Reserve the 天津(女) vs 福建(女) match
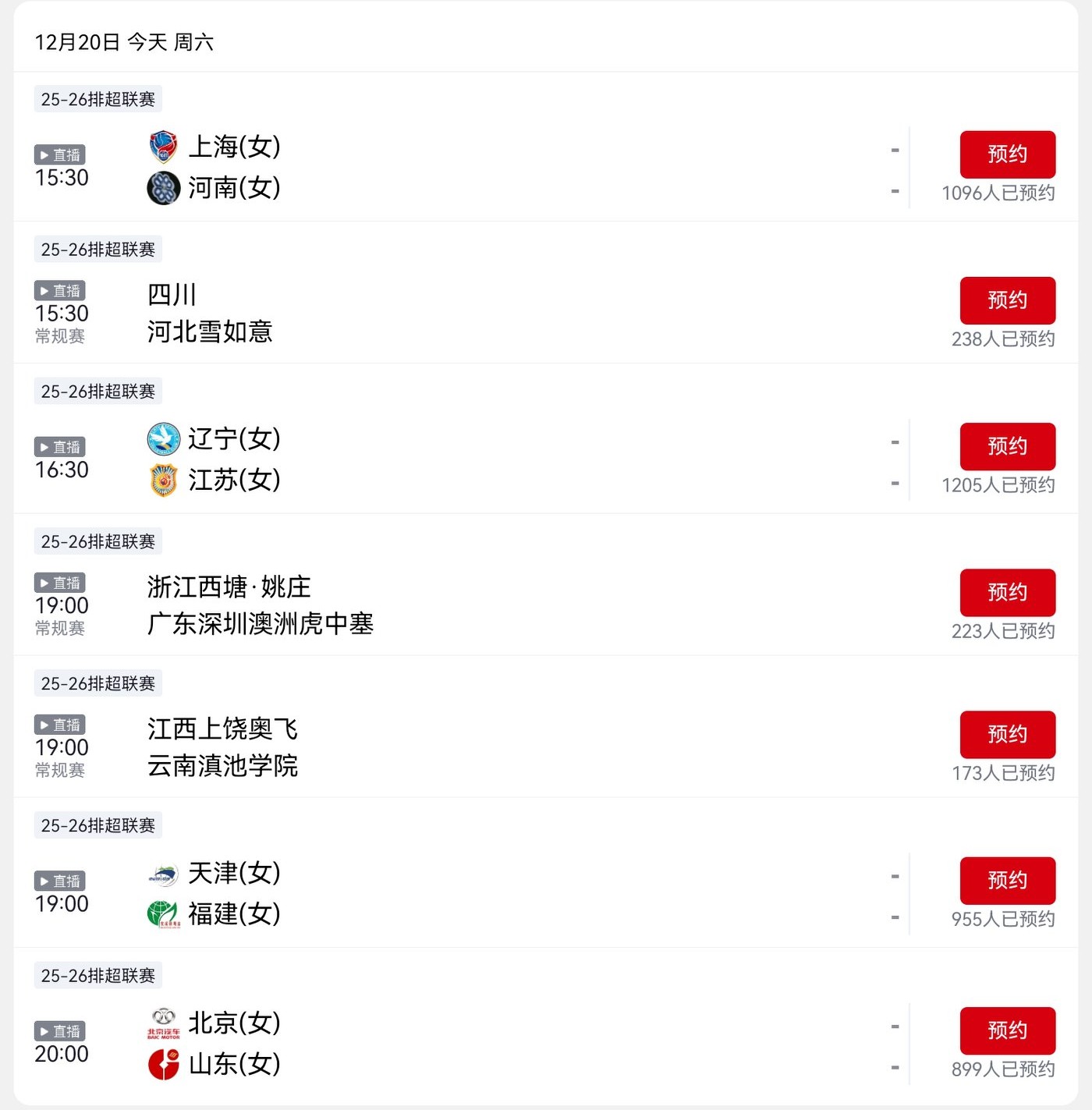 click(x=1007, y=881)
